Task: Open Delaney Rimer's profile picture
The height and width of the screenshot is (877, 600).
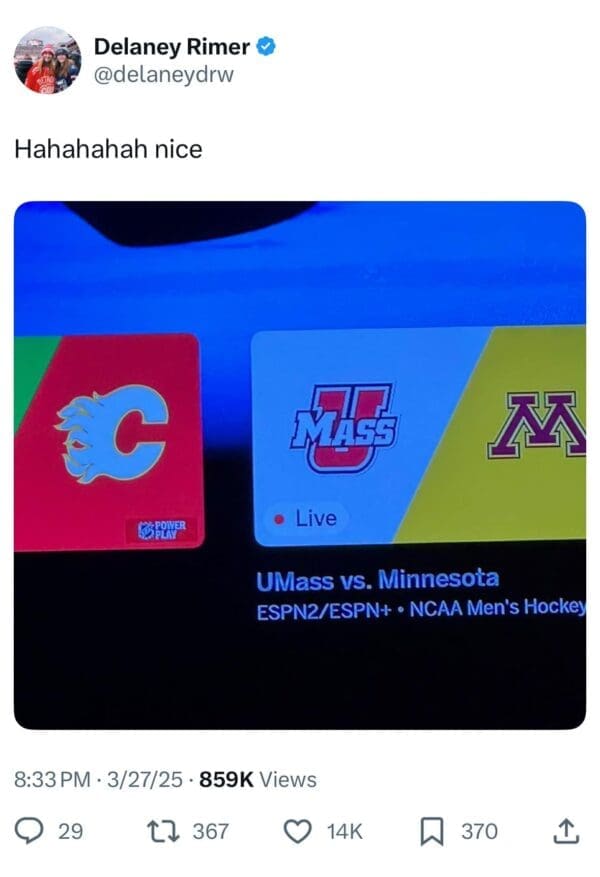Action: (47, 60)
